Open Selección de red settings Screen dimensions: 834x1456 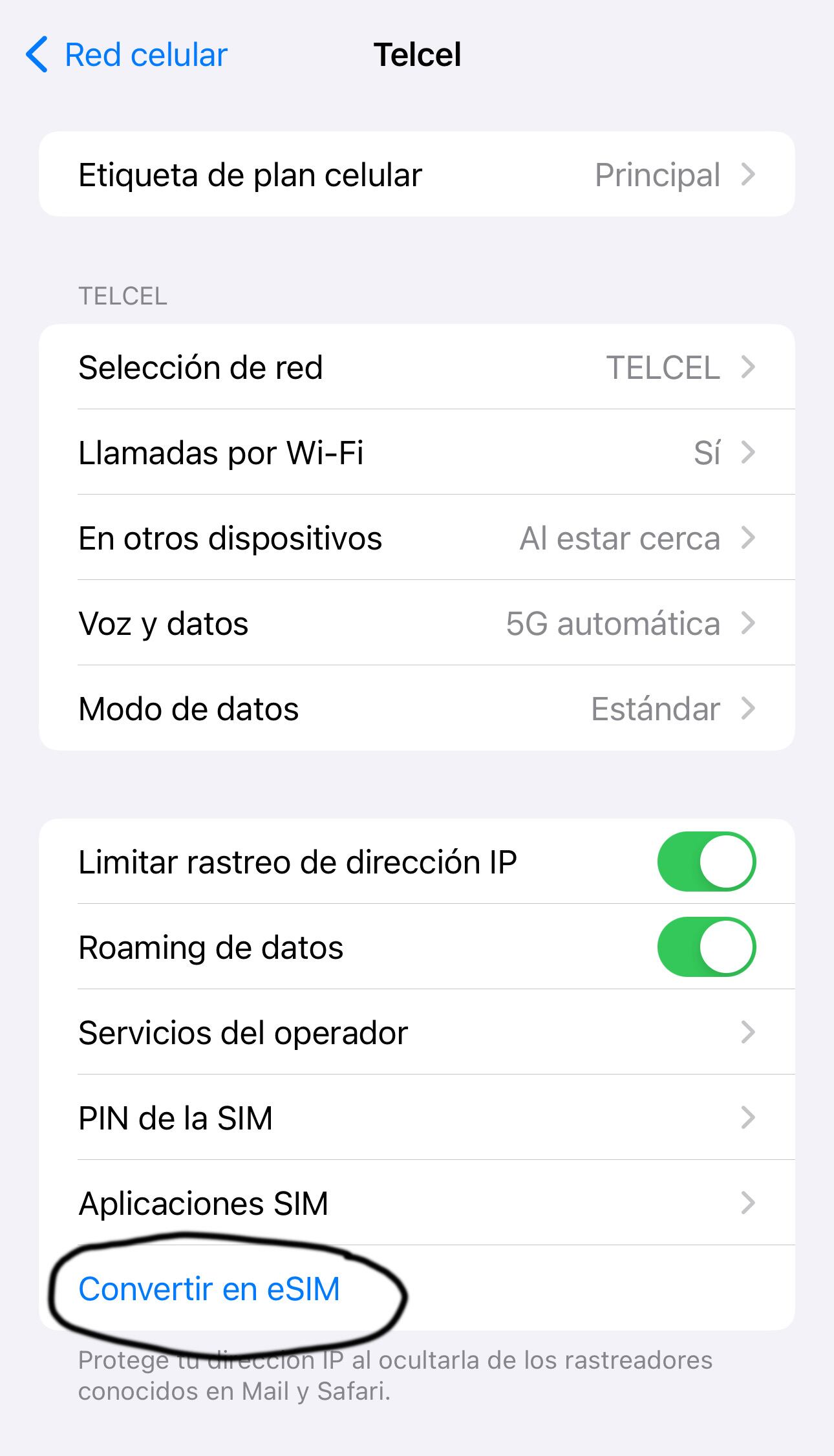point(416,367)
